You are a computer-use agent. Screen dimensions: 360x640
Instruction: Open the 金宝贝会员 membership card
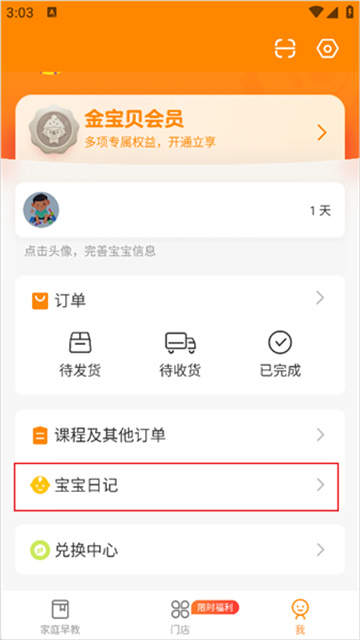pos(180,130)
